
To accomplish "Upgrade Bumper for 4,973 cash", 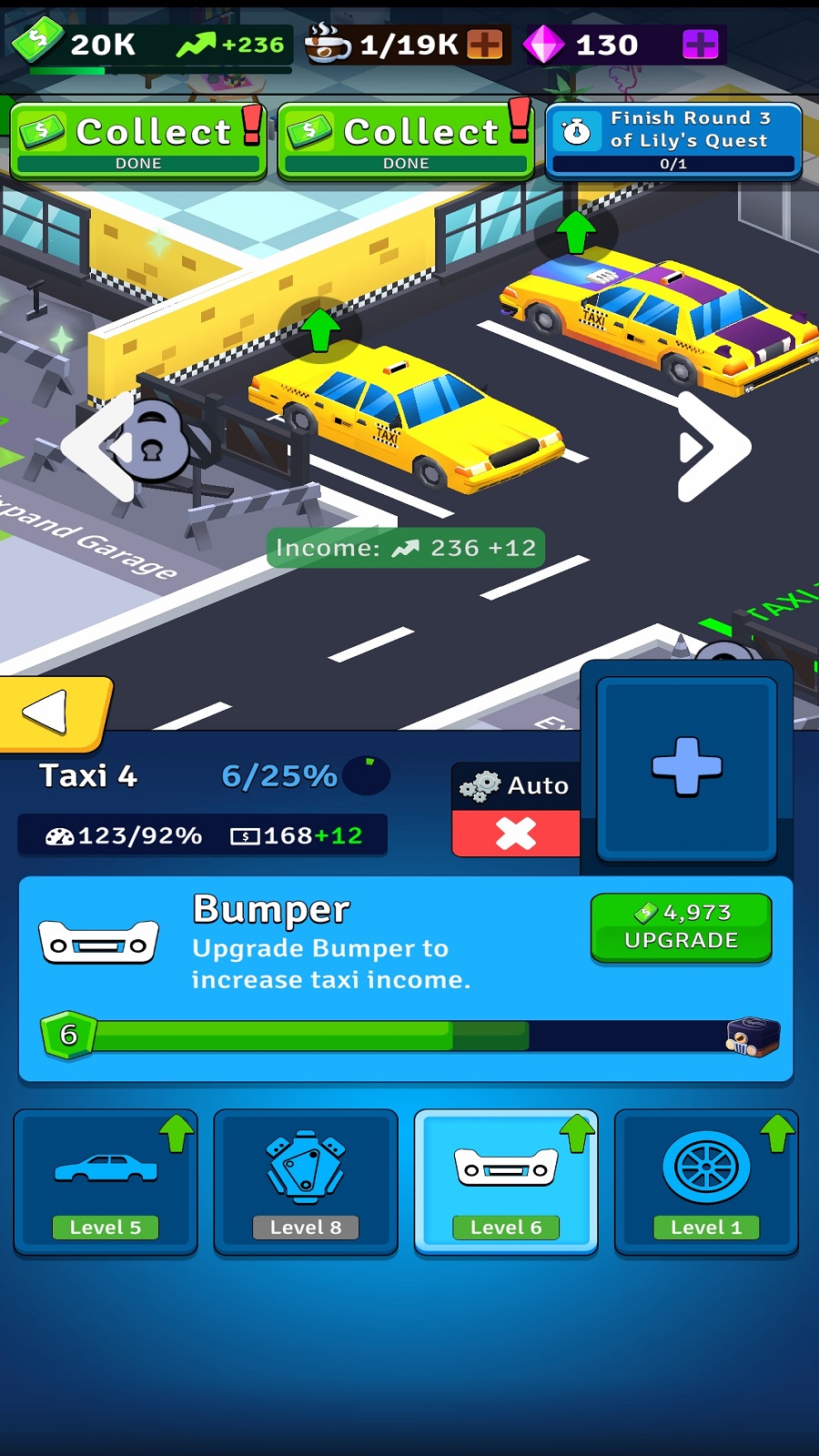I will tap(681, 927).
